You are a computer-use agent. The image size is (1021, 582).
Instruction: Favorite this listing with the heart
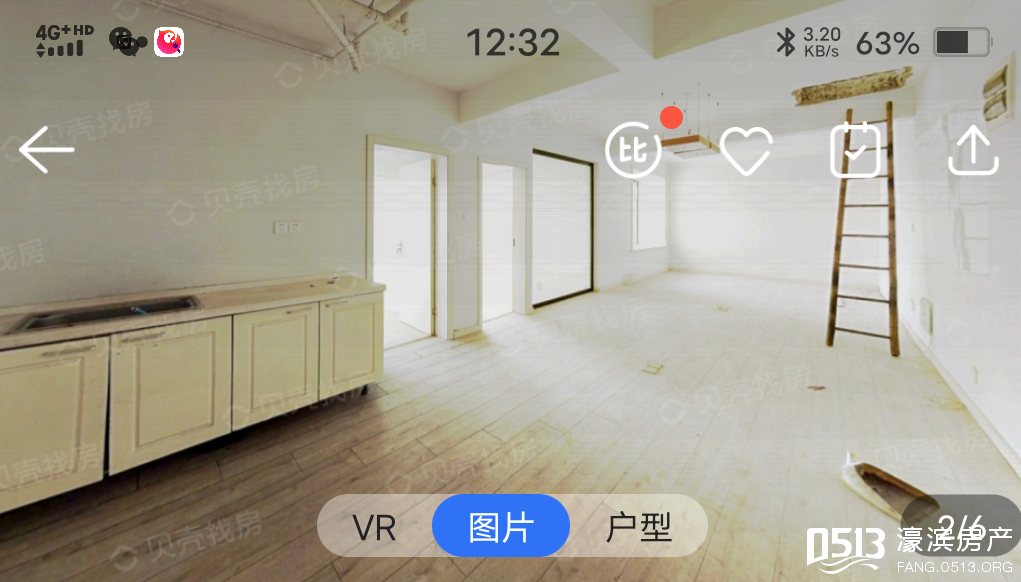click(746, 152)
